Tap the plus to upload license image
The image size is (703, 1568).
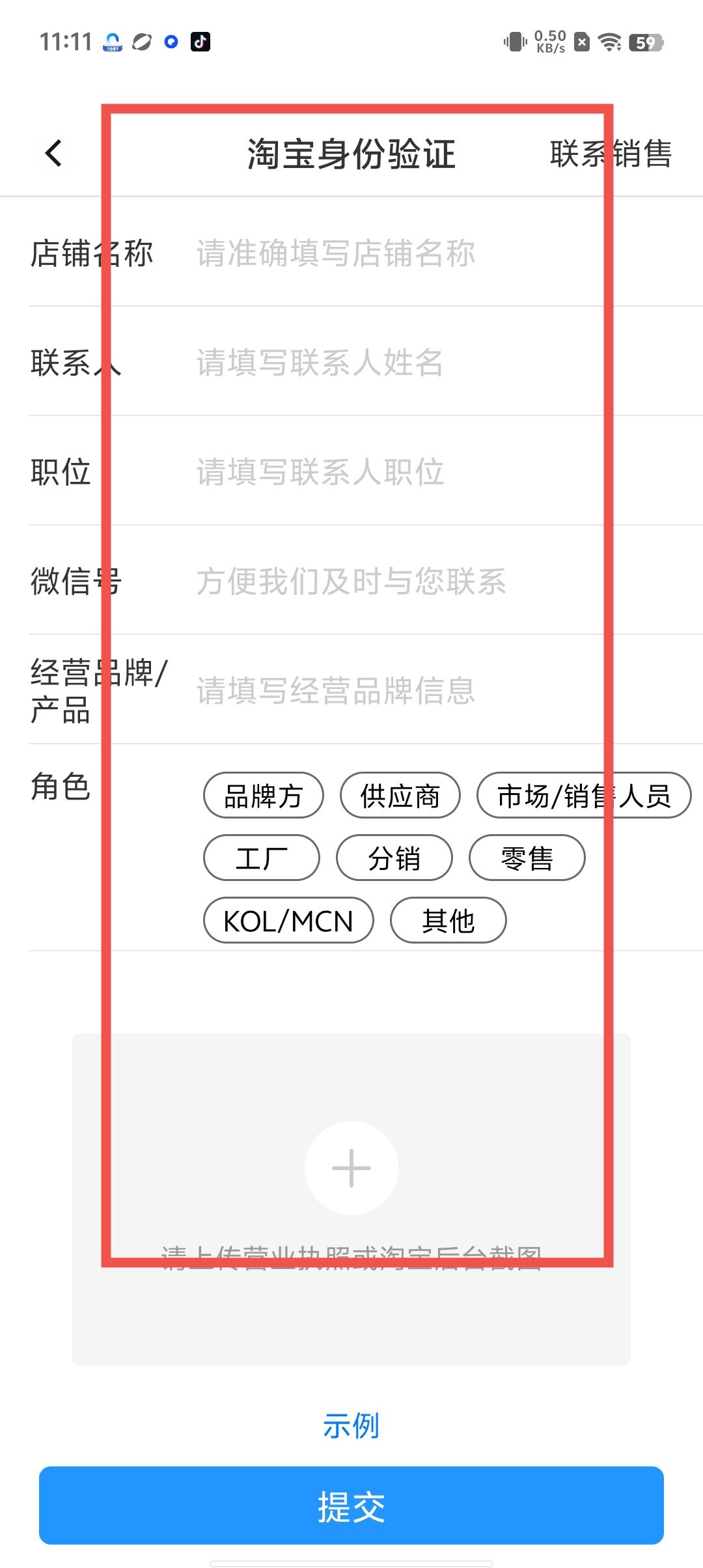(x=351, y=1168)
